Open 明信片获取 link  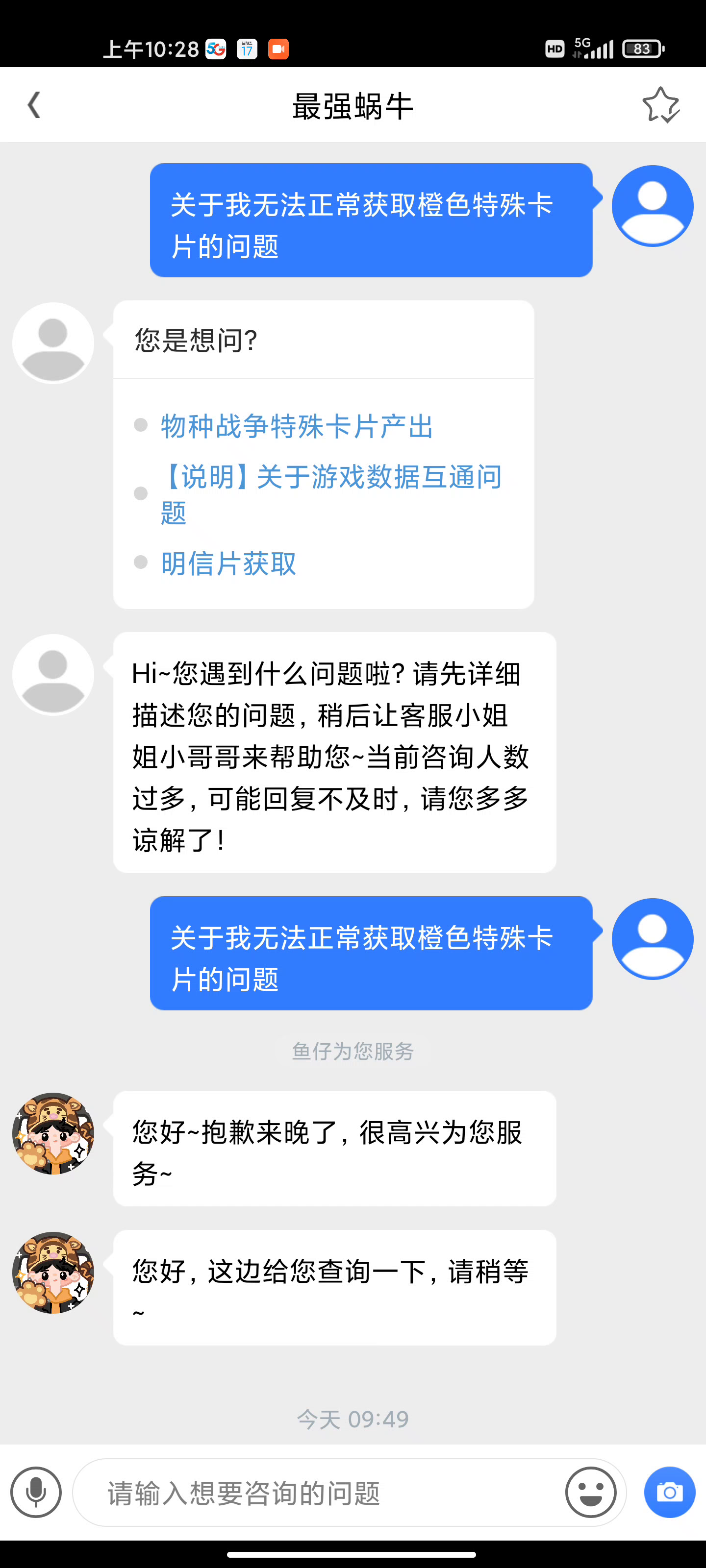coord(228,563)
